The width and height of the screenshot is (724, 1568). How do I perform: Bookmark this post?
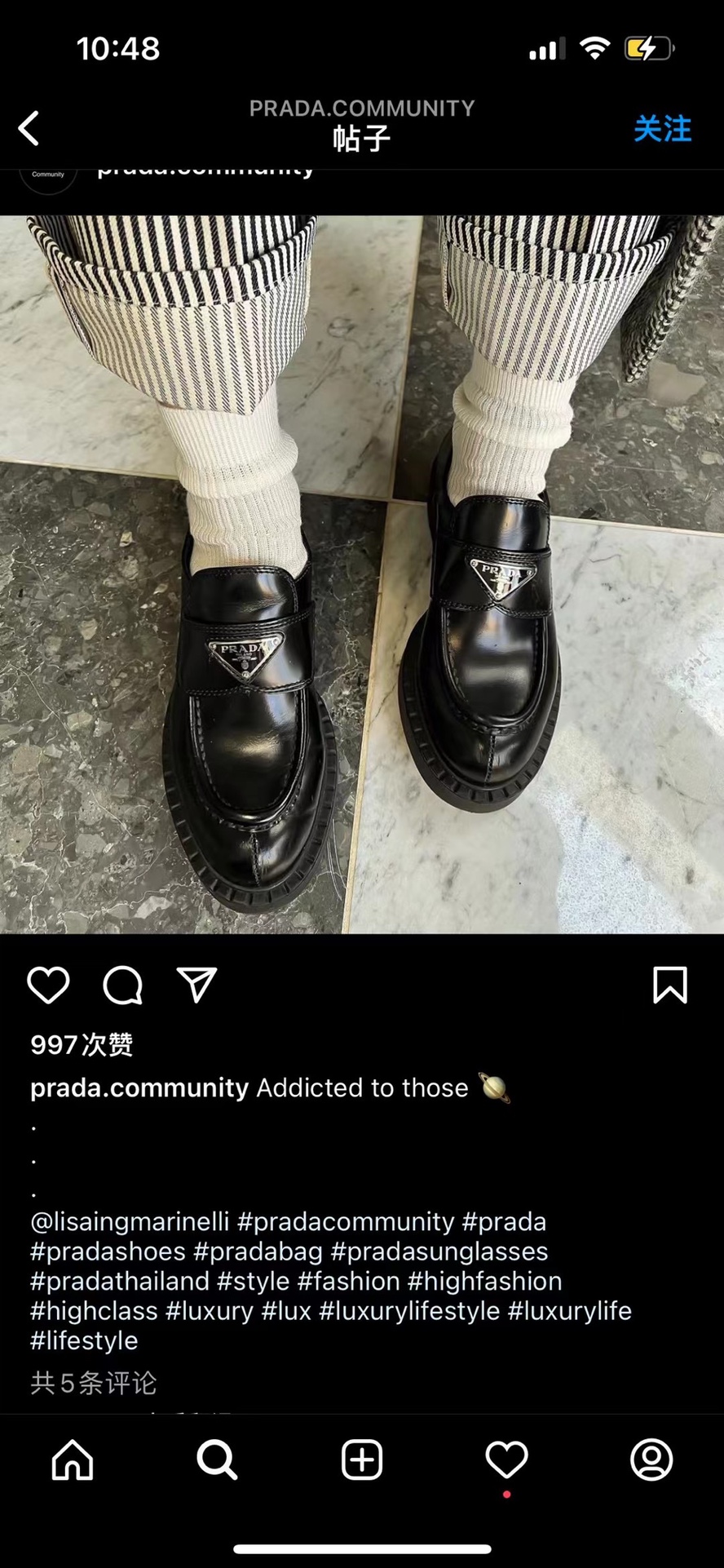(670, 985)
